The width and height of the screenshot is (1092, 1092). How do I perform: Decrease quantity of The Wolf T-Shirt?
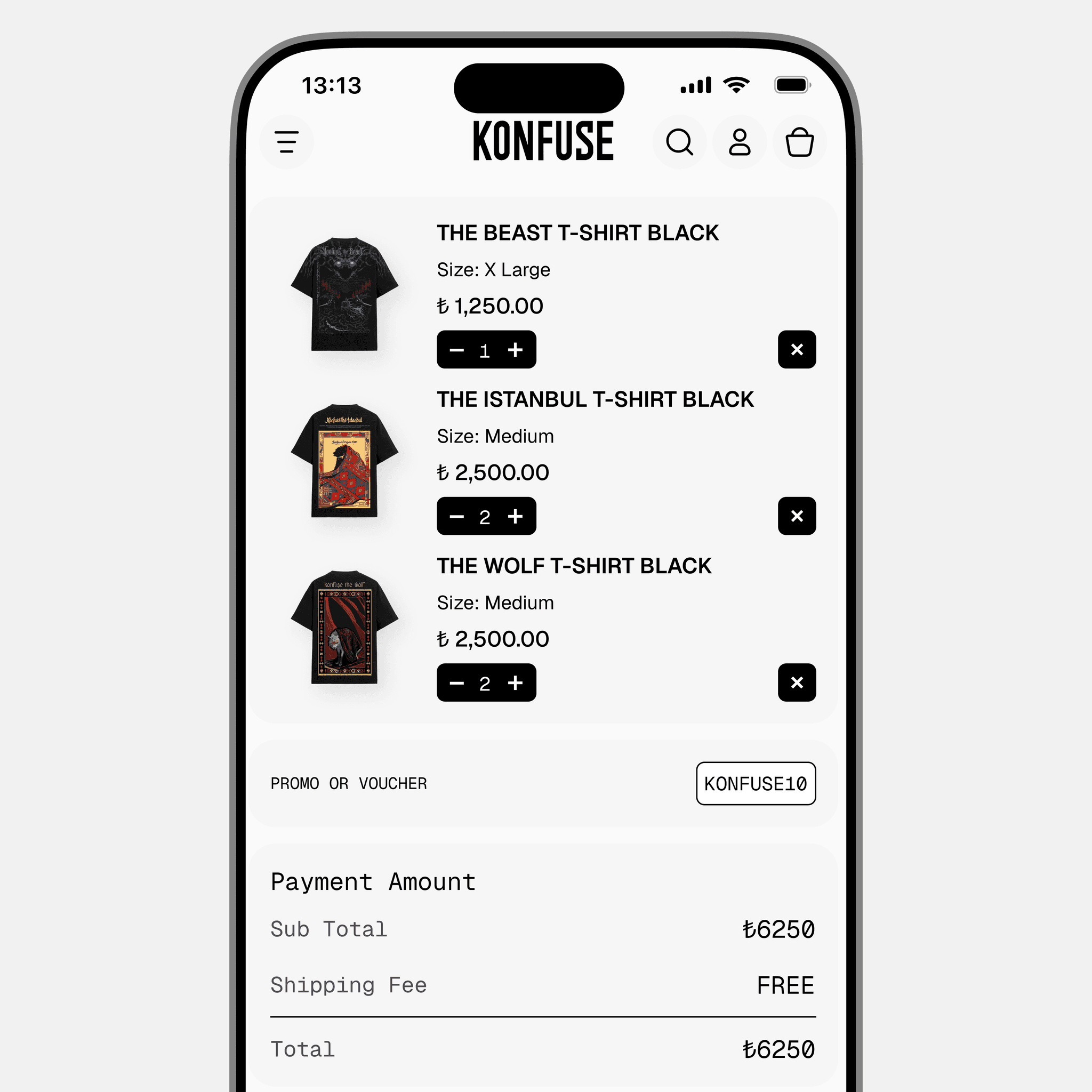(x=457, y=683)
